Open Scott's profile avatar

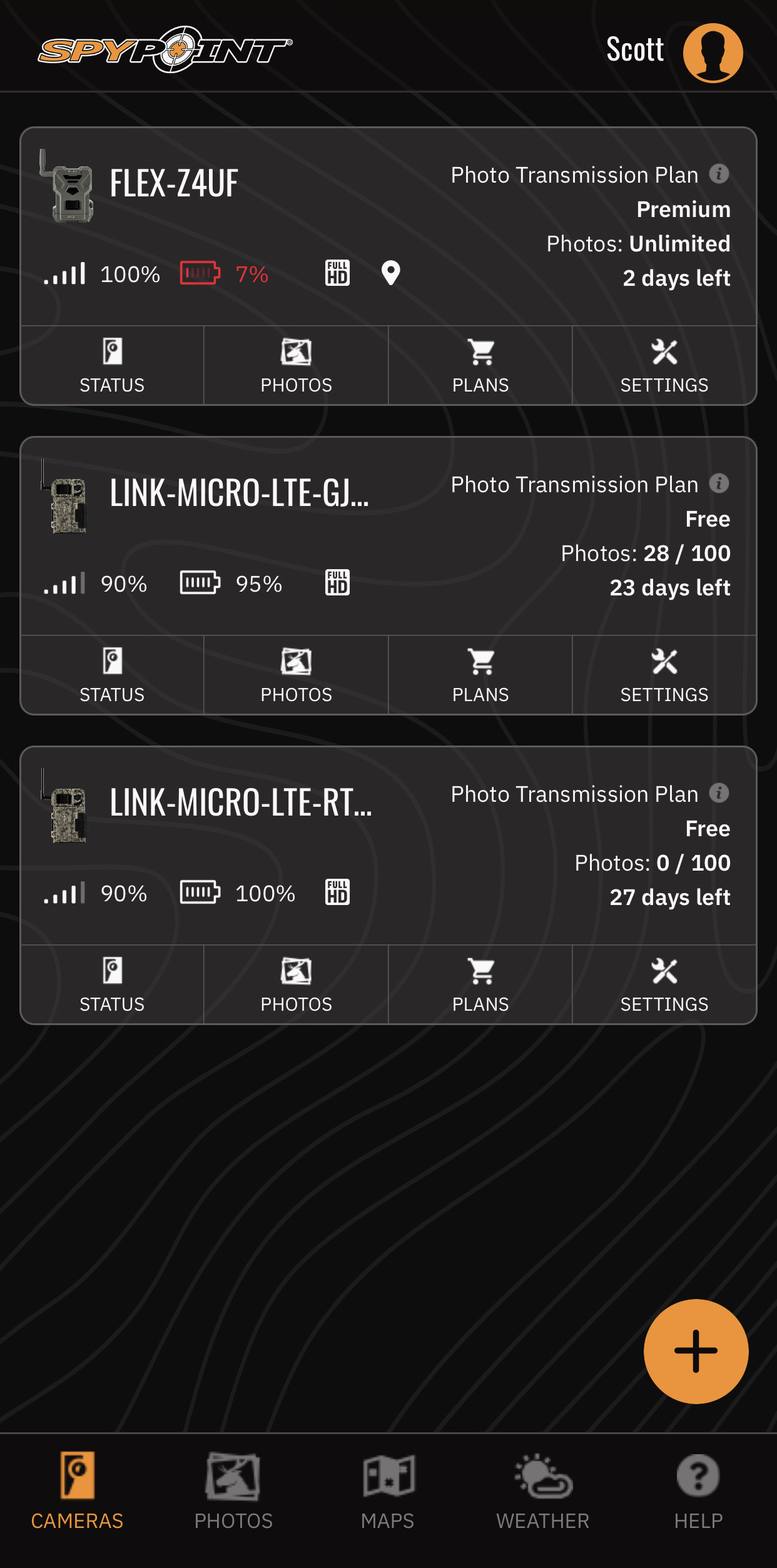click(713, 53)
